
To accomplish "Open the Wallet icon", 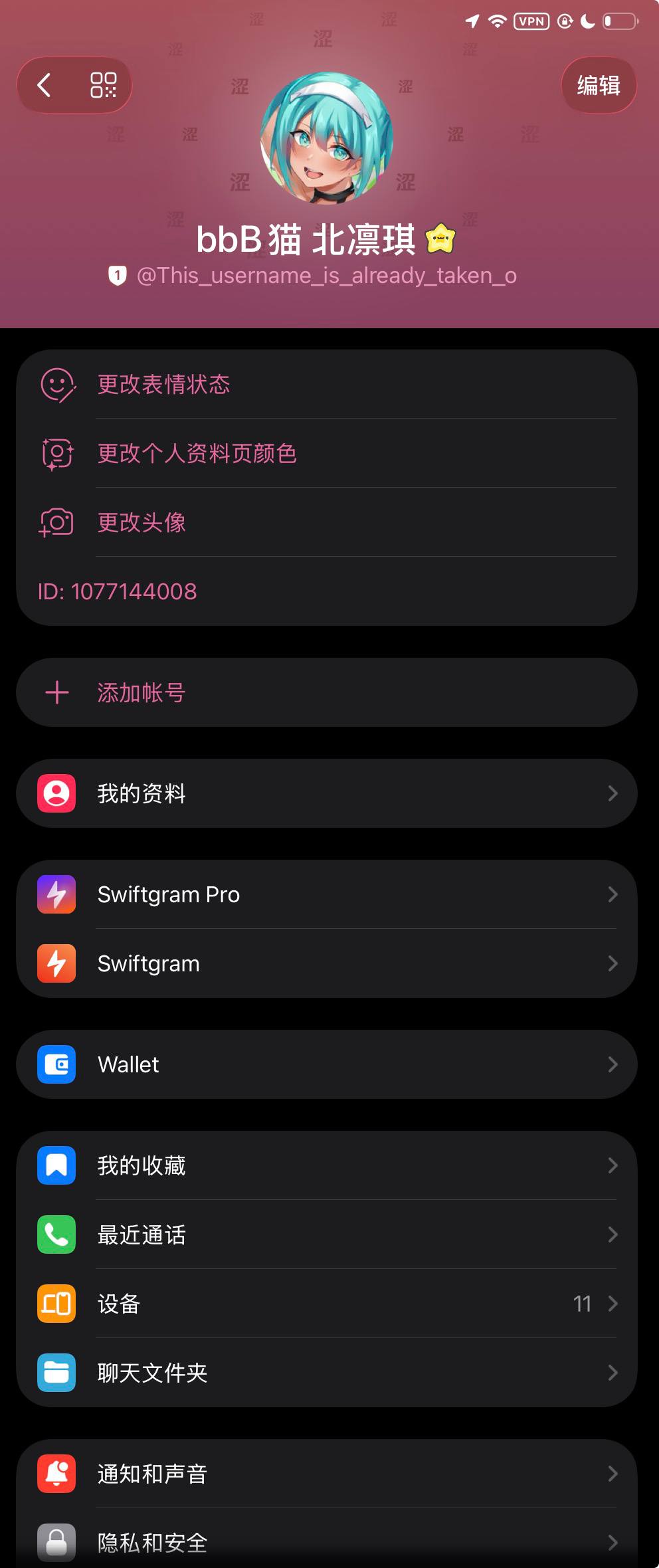I will [56, 1064].
